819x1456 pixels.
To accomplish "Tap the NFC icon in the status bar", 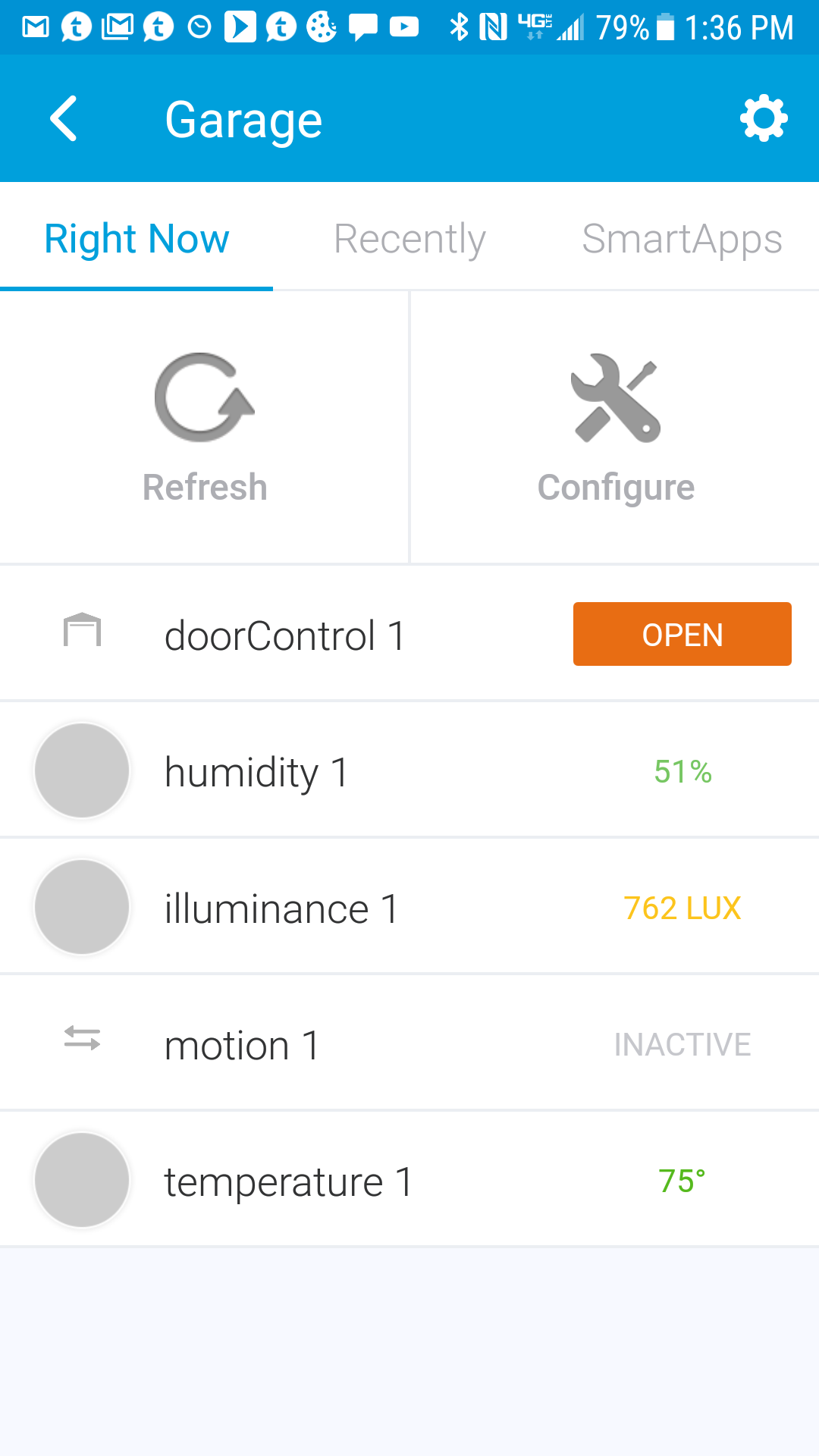I will (x=493, y=25).
